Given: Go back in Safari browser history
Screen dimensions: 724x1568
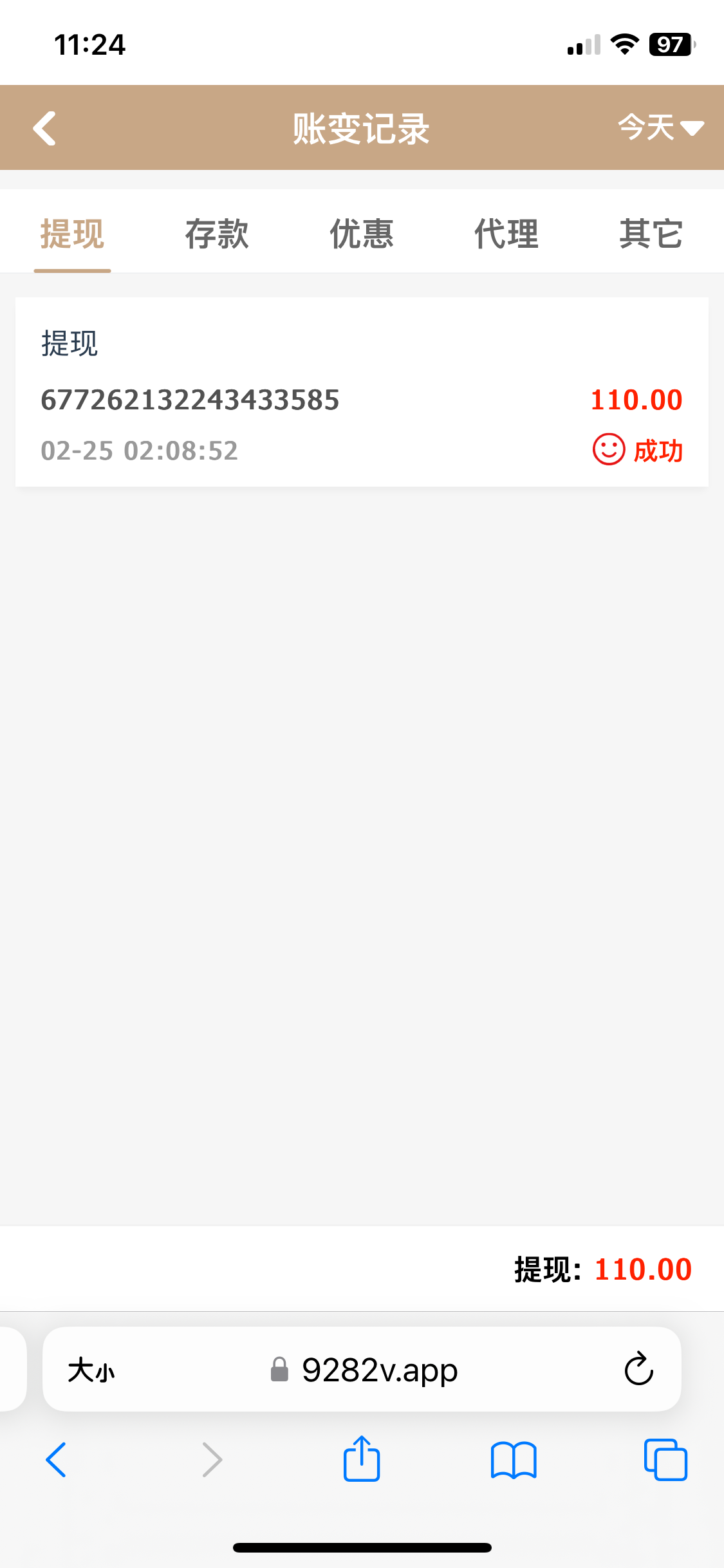Looking at the screenshot, I should click(57, 1459).
